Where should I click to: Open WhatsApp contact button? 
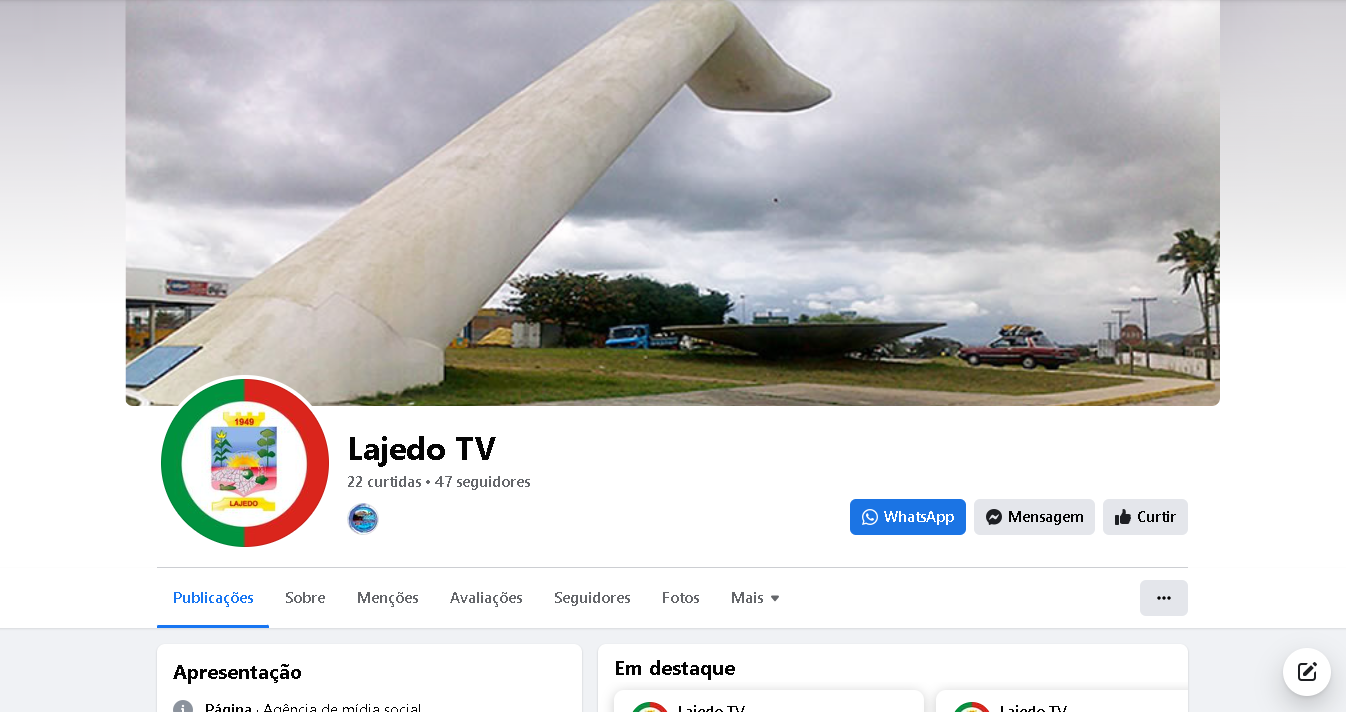(x=907, y=517)
